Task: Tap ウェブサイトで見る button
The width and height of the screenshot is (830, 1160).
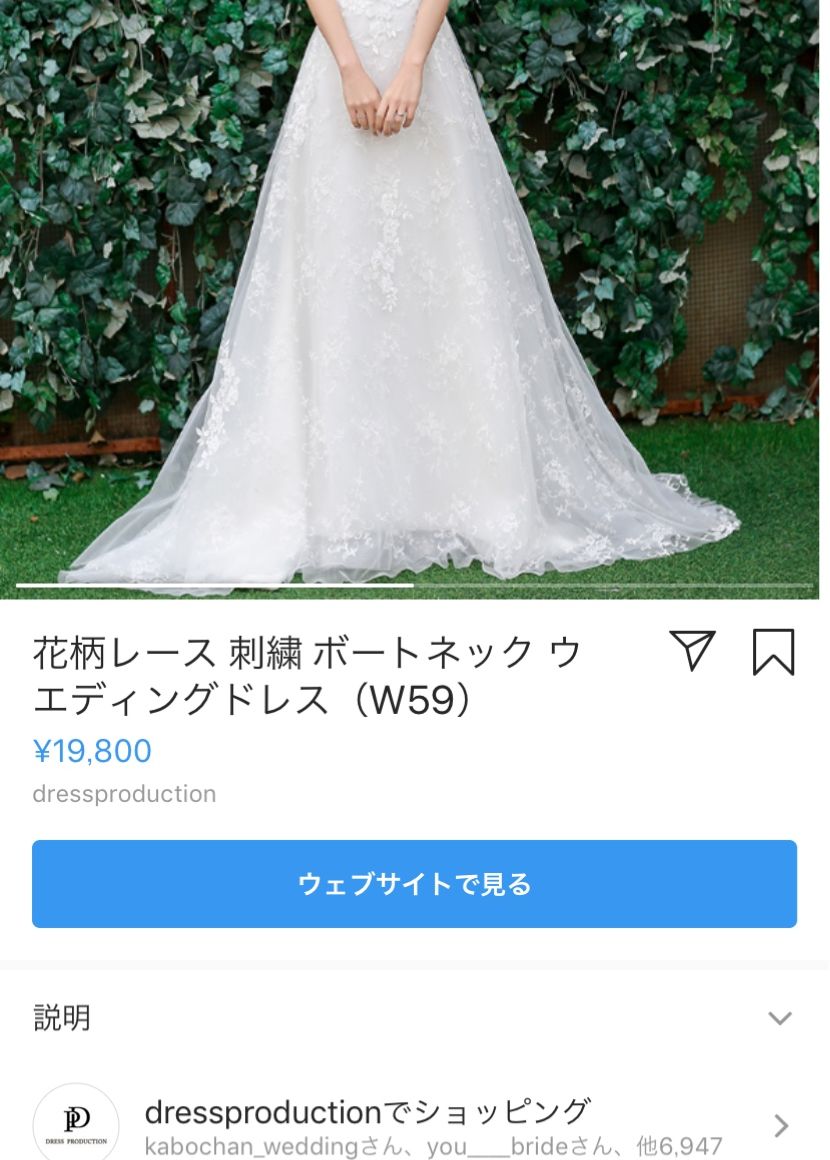Action: (414, 884)
